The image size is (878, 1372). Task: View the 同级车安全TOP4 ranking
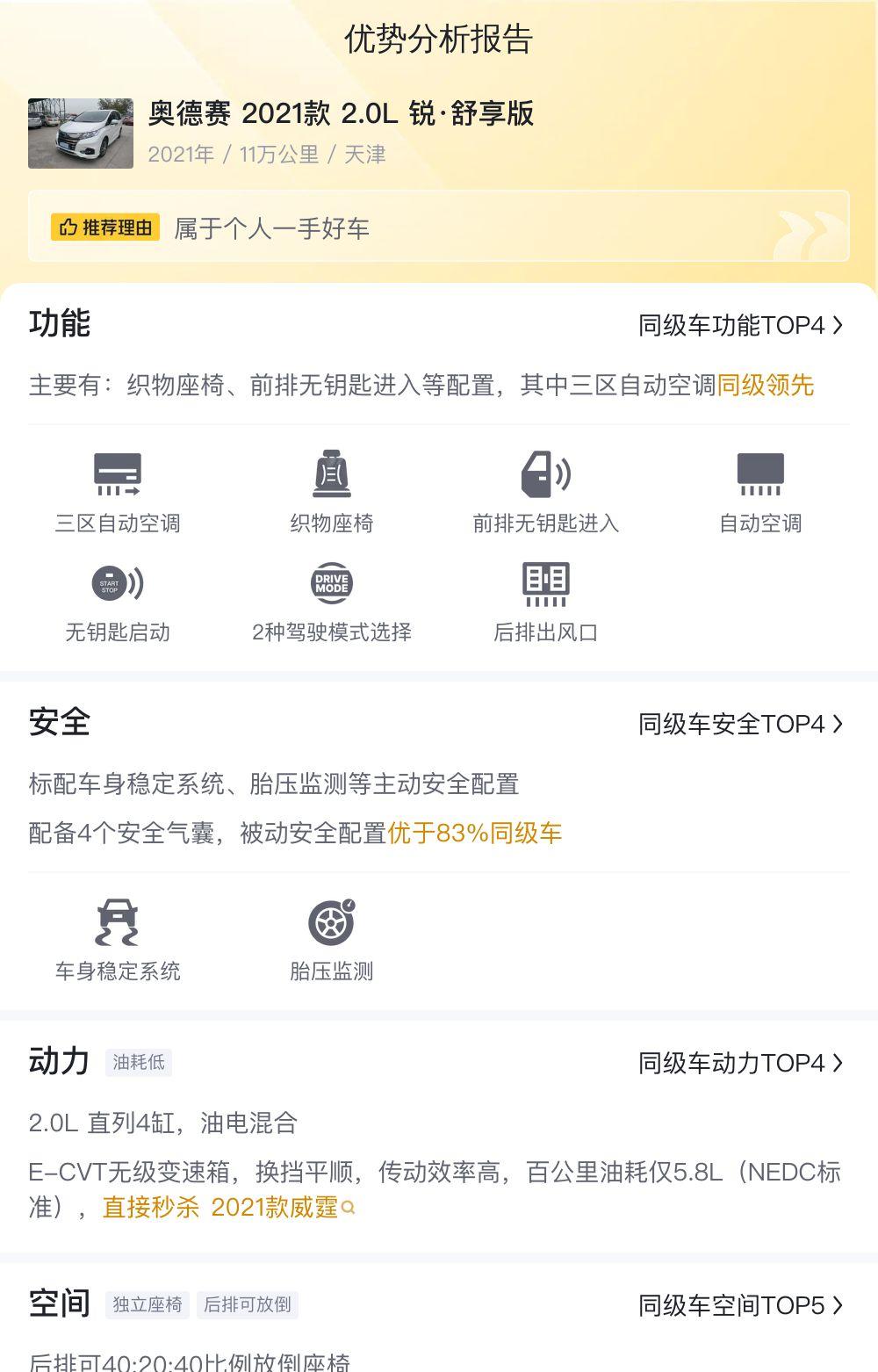click(x=740, y=725)
